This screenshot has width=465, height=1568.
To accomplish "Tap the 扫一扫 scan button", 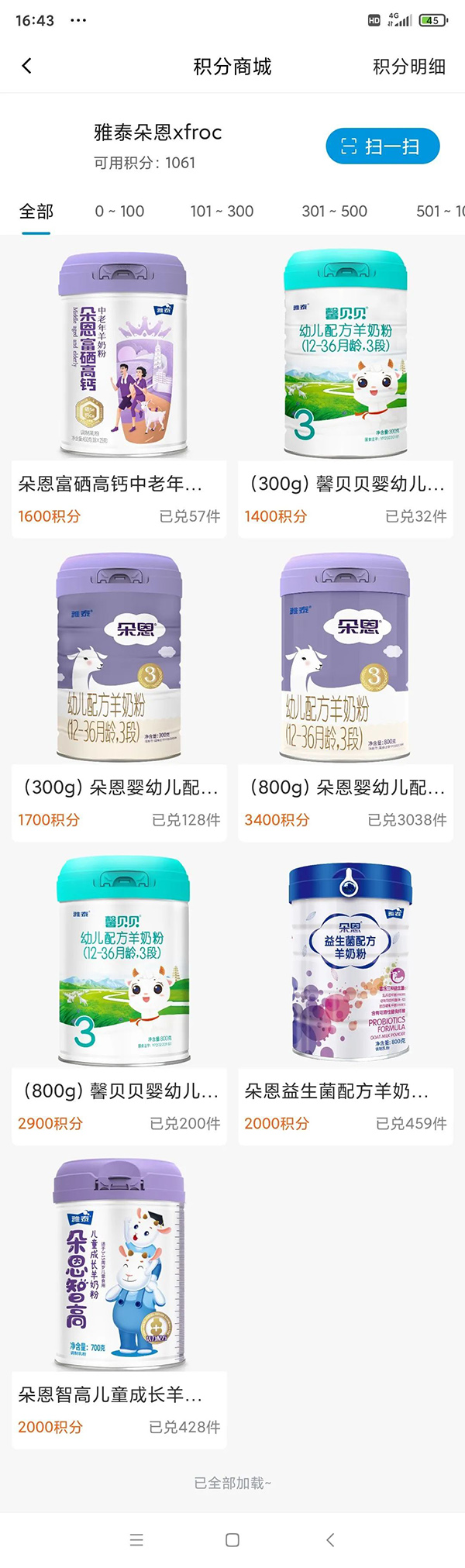I will (382, 146).
